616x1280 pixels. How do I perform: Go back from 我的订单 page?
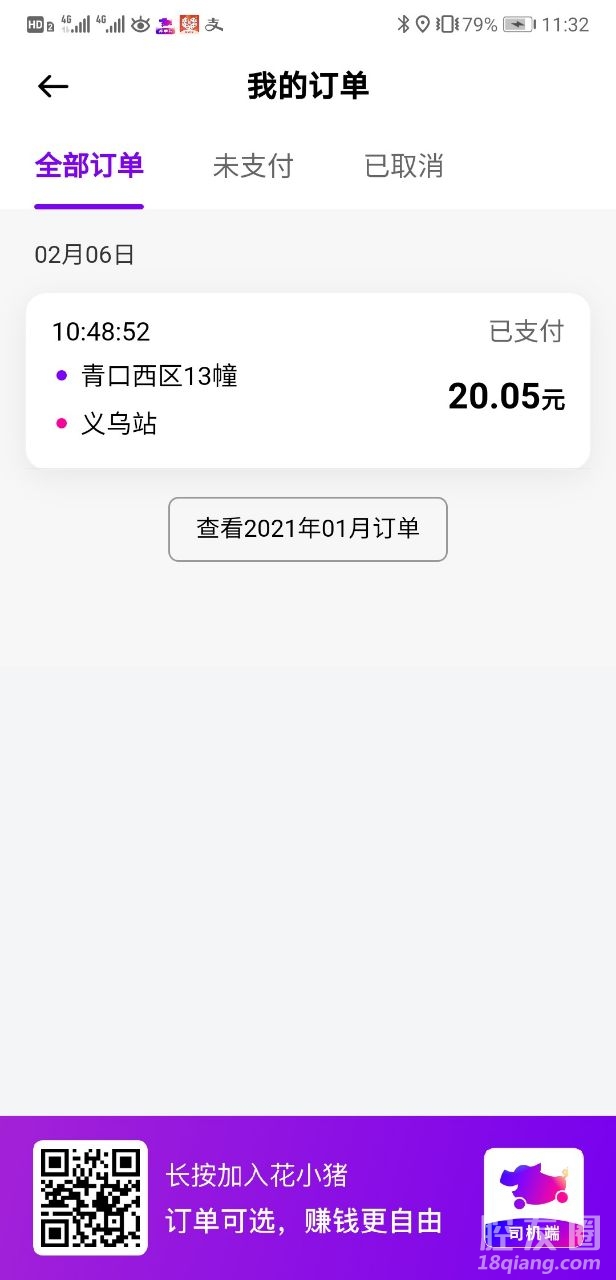(x=53, y=87)
